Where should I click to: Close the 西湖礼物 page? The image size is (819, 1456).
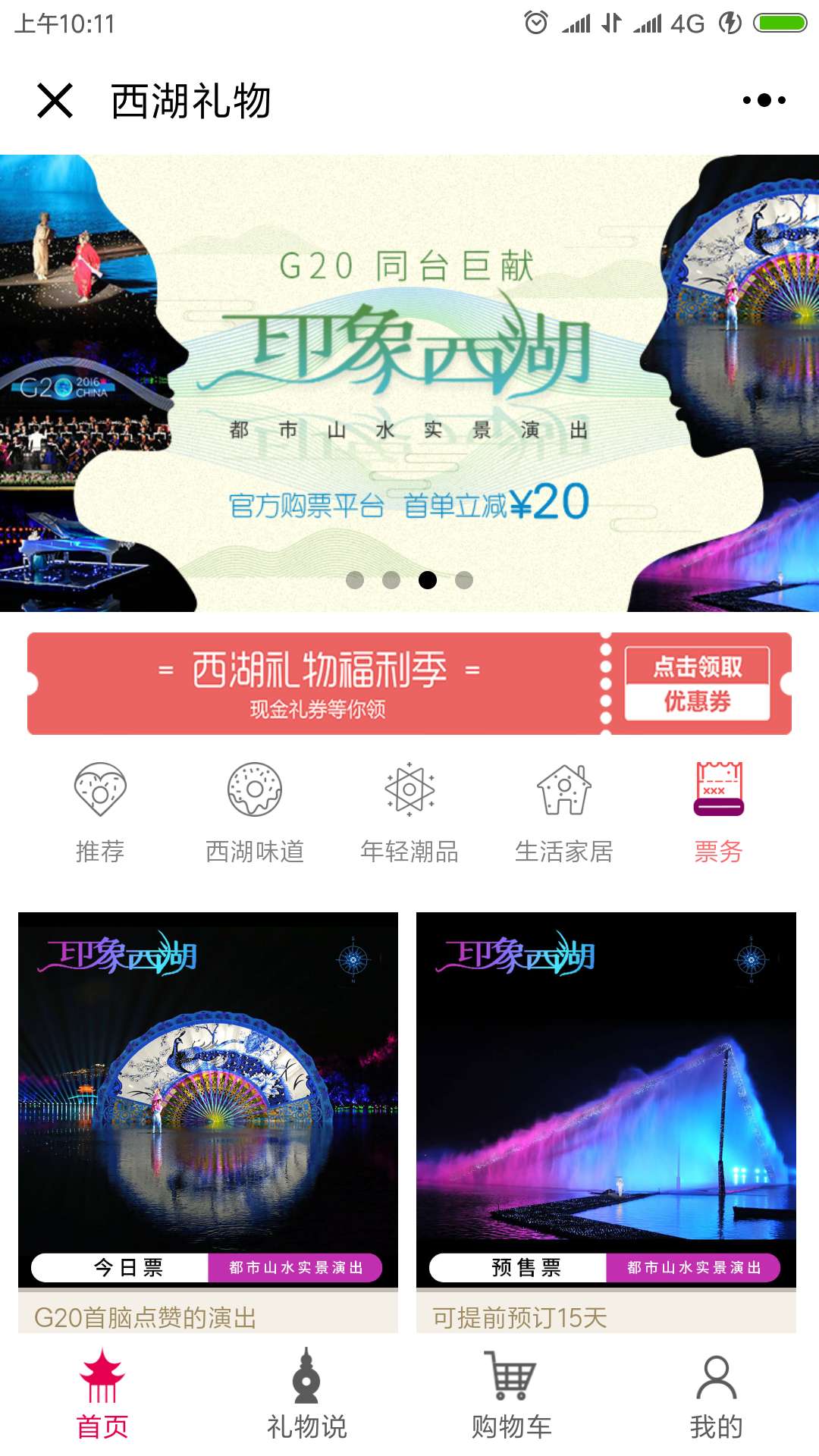[x=55, y=101]
